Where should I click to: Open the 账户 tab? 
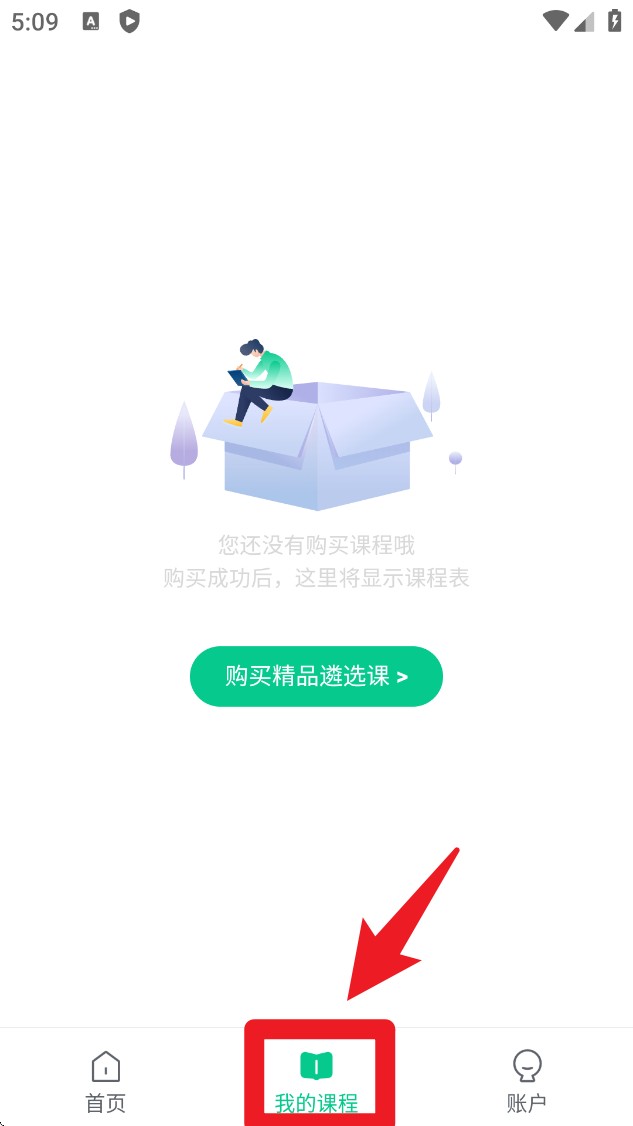[526, 1081]
